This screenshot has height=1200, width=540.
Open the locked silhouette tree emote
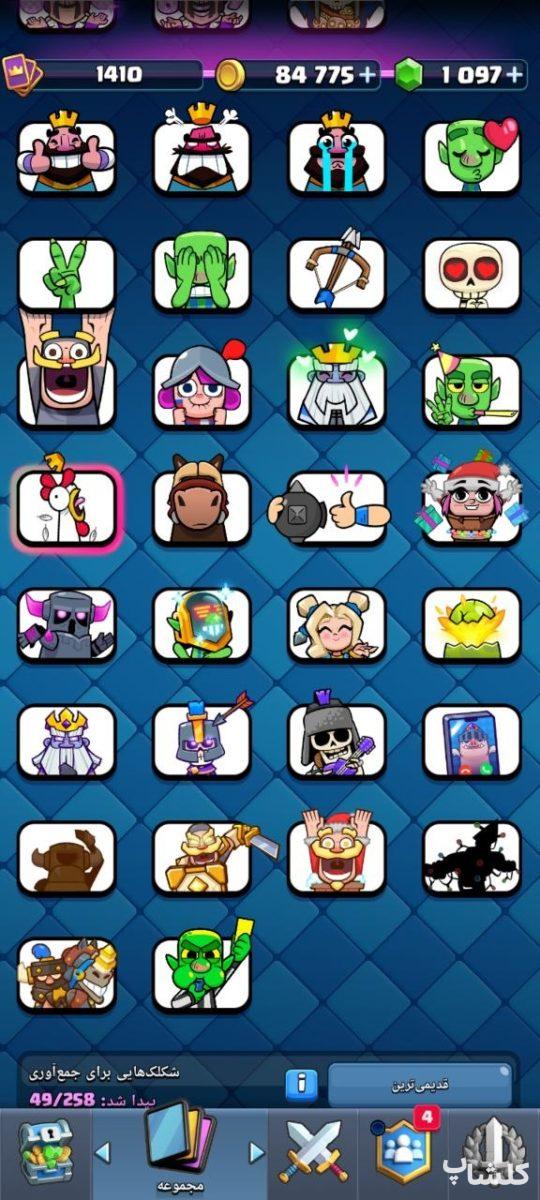coord(472,857)
